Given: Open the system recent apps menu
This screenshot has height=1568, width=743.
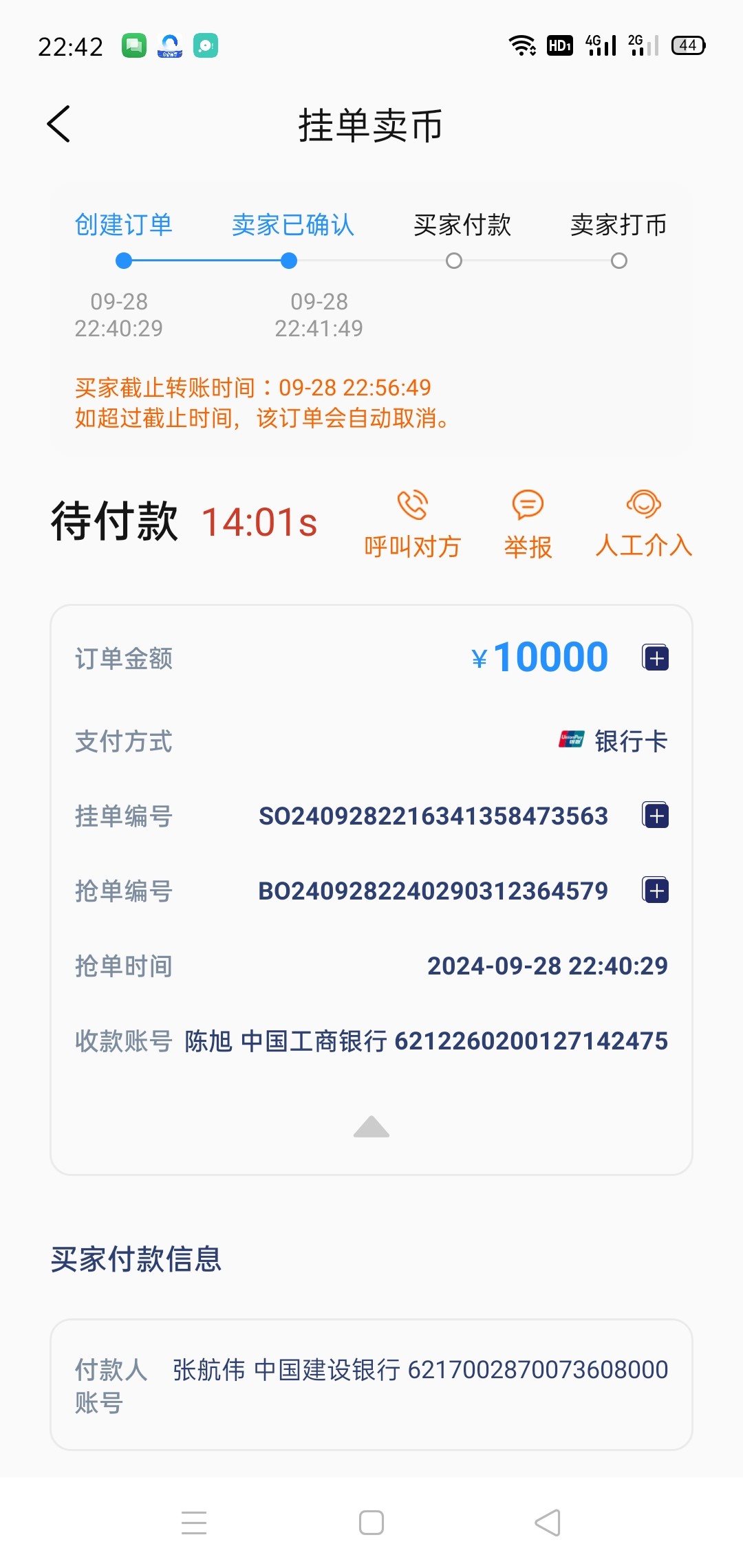Looking at the screenshot, I should [x=194, y=1523].
